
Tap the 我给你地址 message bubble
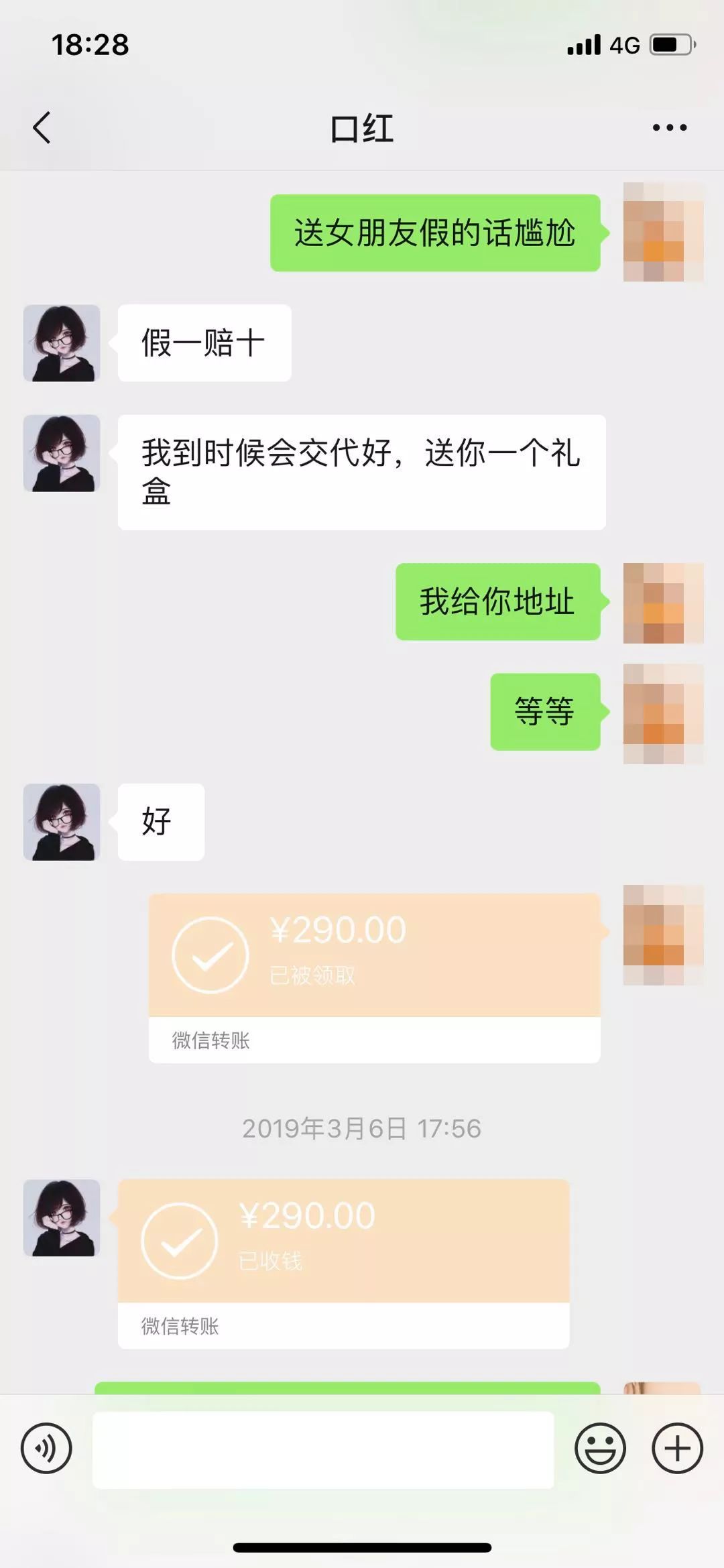click(497, 602)
